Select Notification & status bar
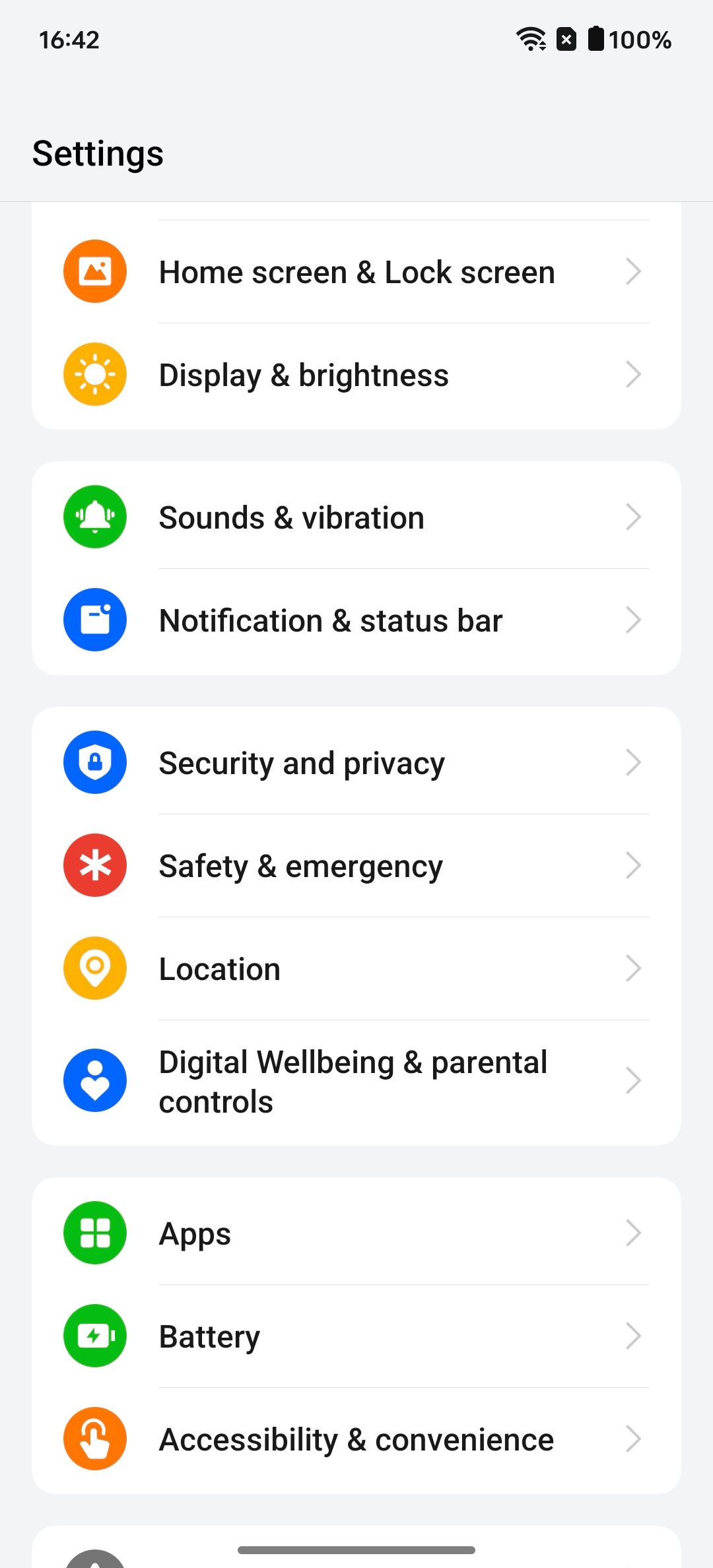This screenshot has height=1568, width=713. pos(356,620)
